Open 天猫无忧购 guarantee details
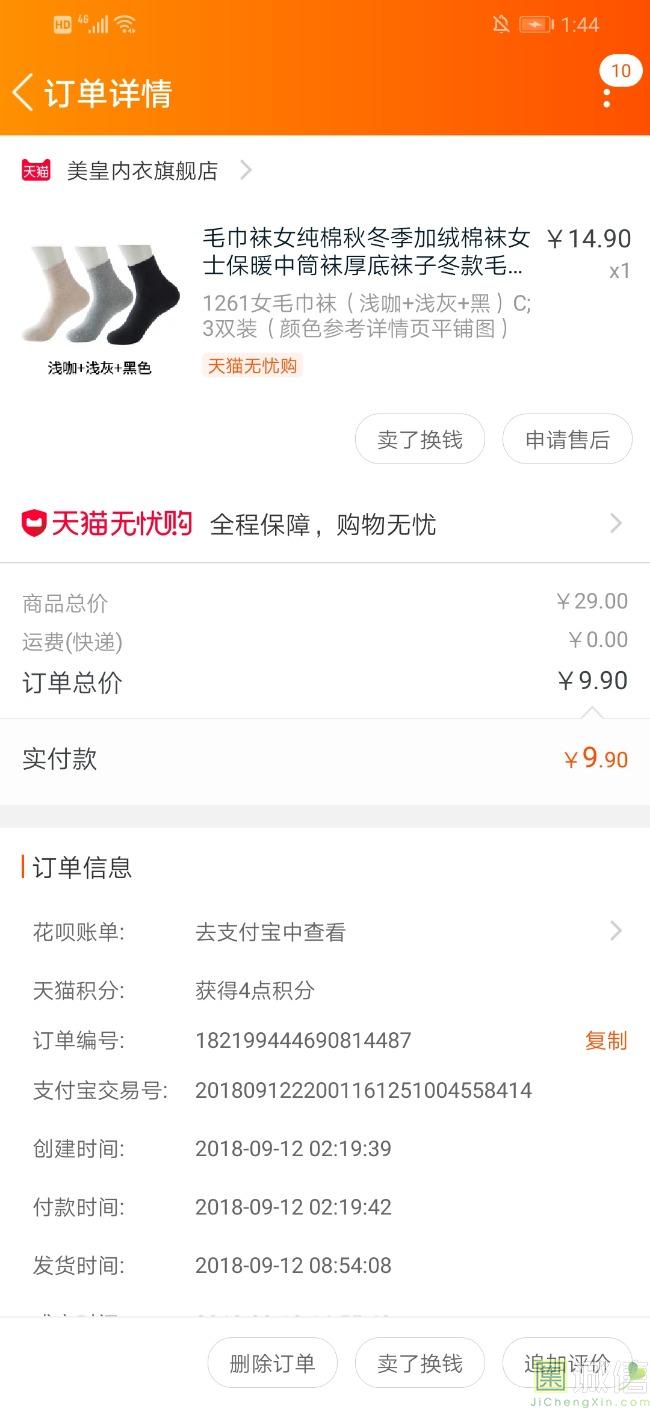The image size is (650, 1408). click(325, 524)
